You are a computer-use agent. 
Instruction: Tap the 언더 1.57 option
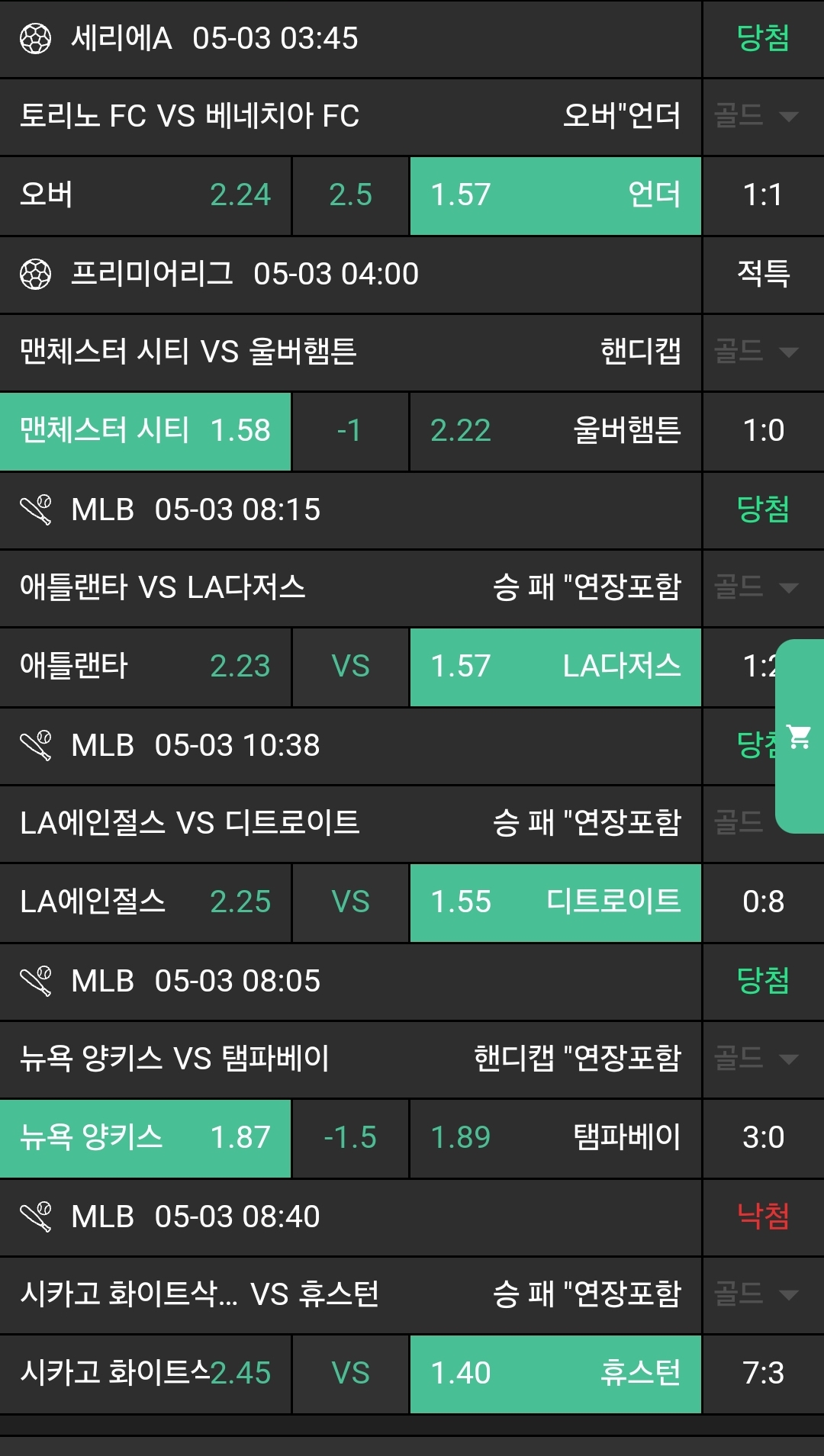555,195
